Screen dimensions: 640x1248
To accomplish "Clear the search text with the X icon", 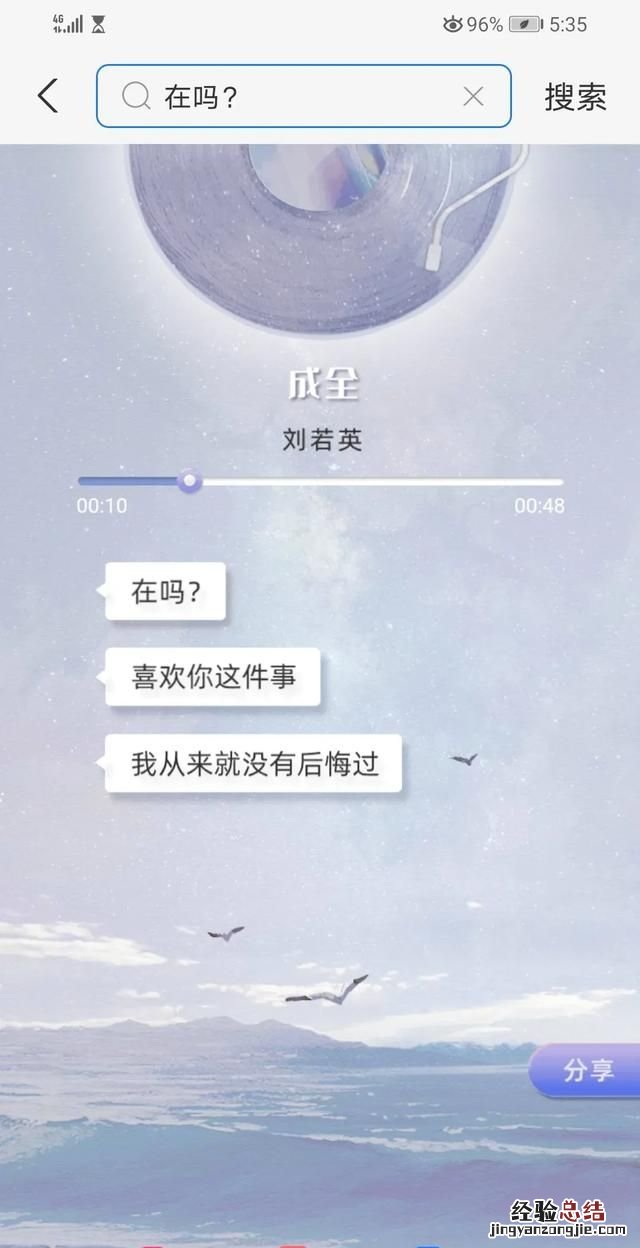I will 473,96.
